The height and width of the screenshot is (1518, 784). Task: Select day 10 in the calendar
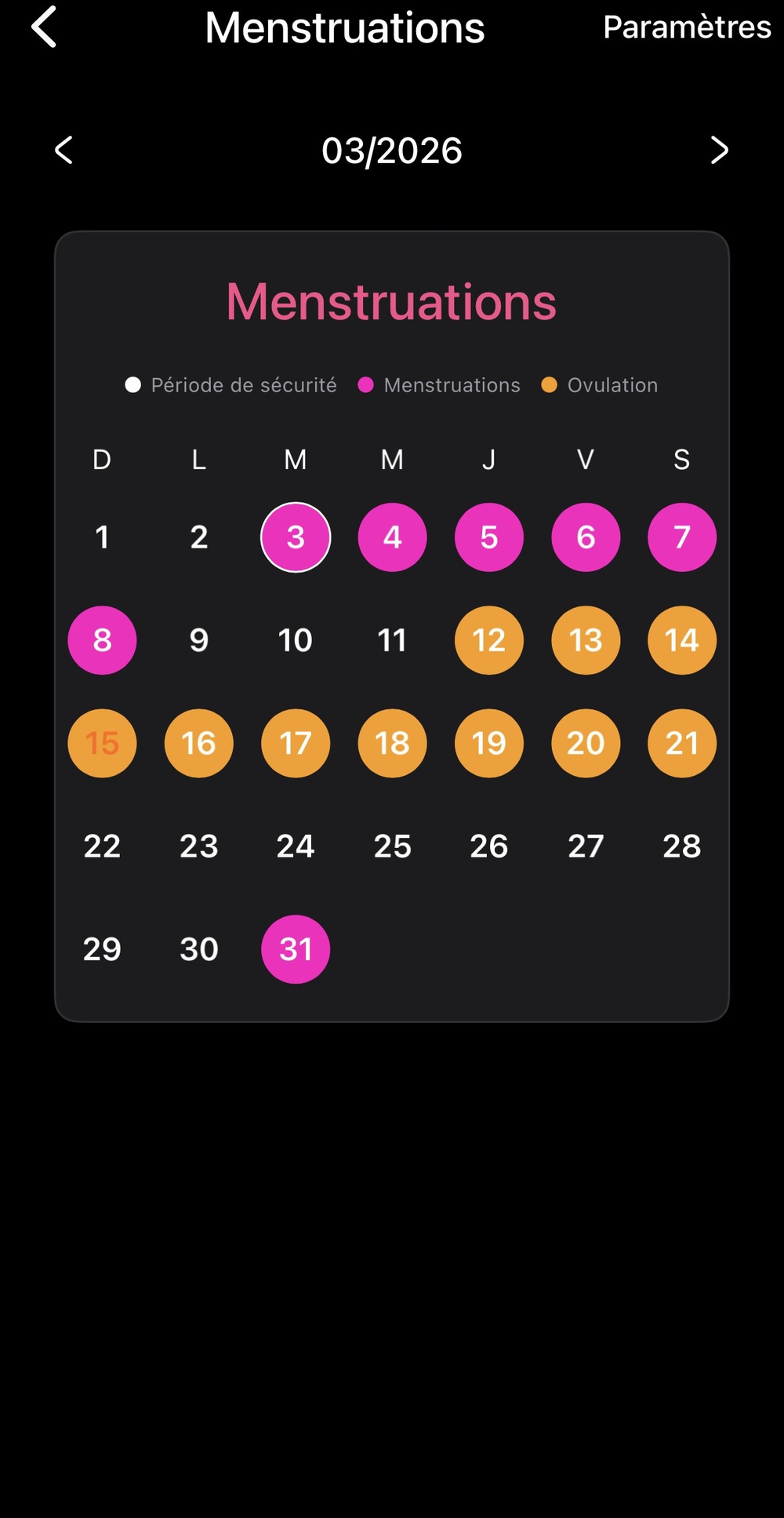[296, 640]
